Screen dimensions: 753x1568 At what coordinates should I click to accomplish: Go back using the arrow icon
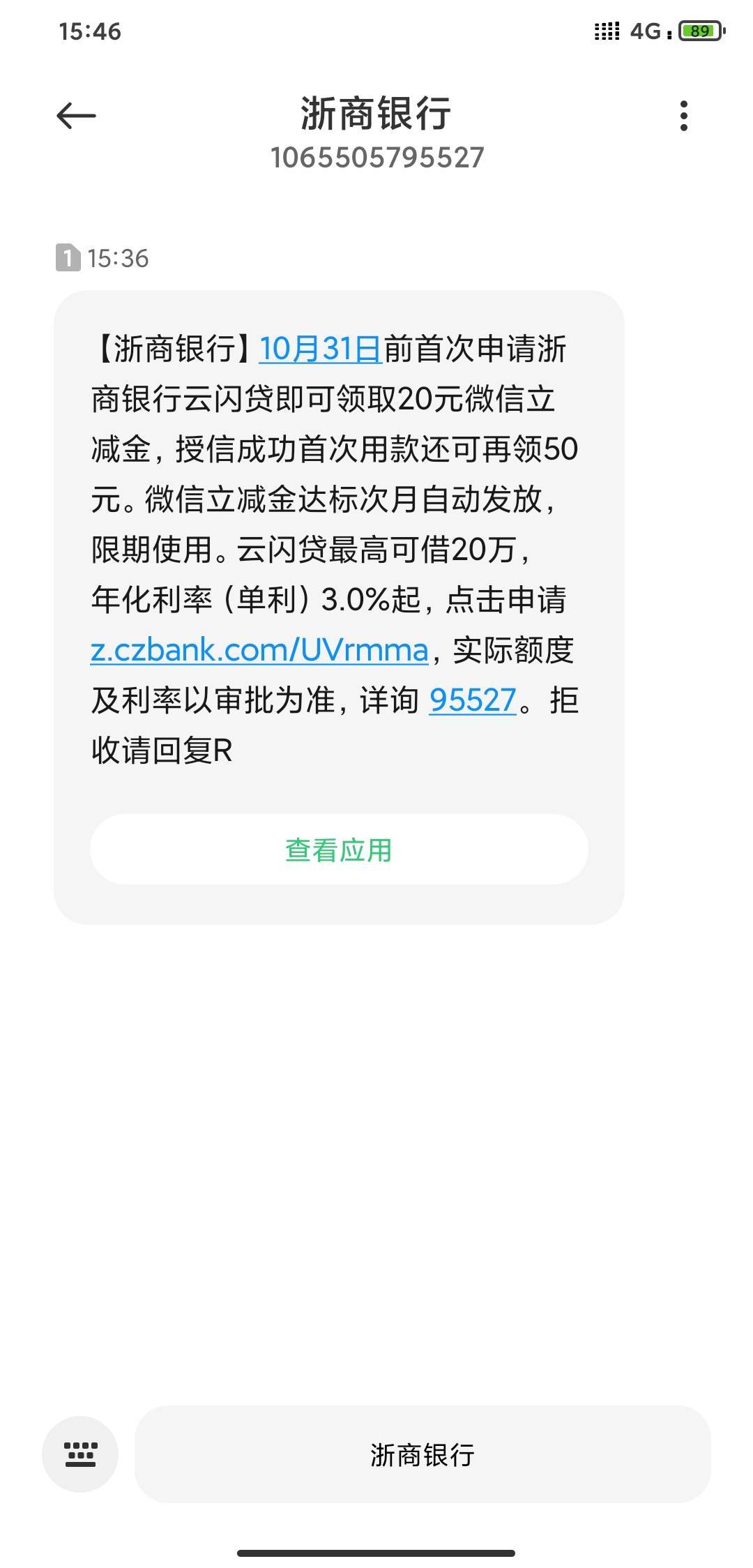click(x=76, y=116)
